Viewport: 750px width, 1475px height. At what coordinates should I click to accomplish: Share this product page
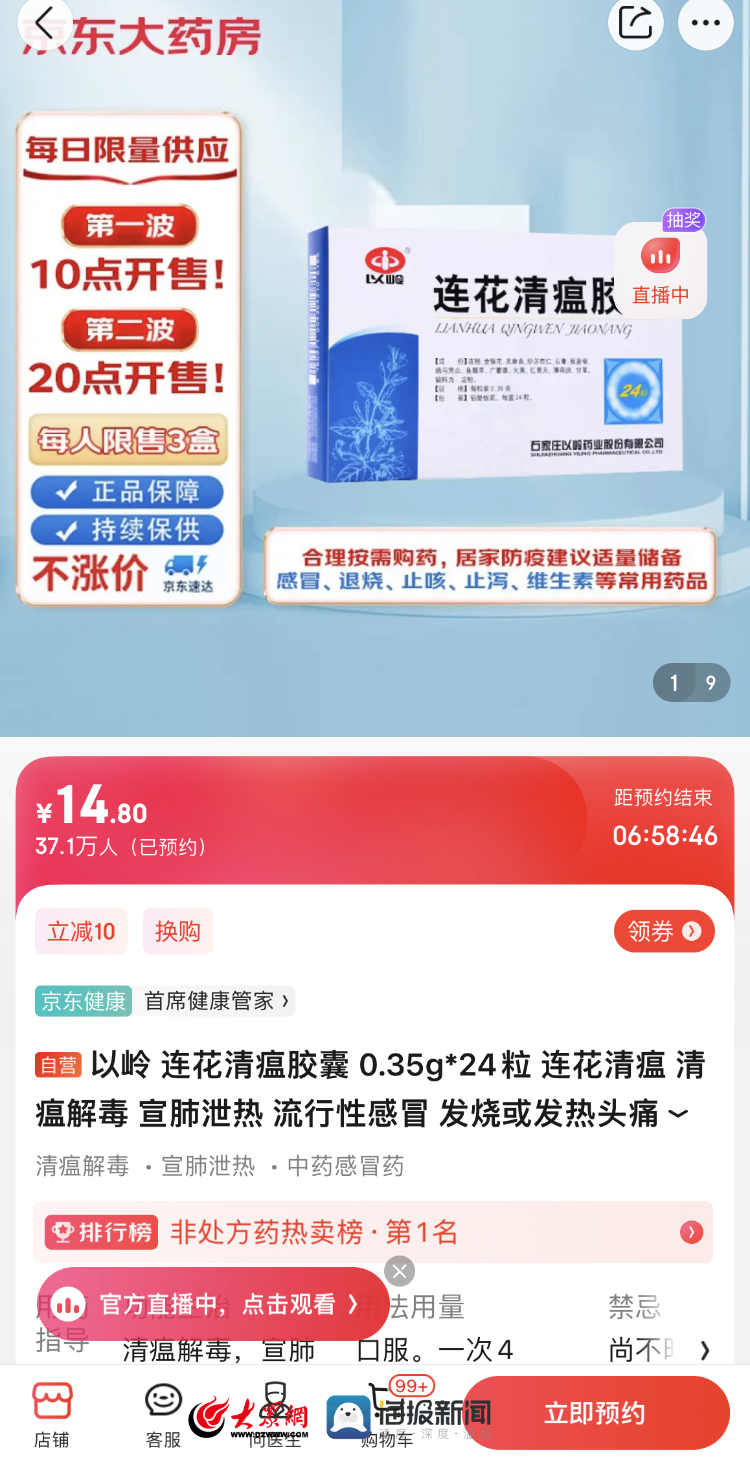[x=635, y=22]
